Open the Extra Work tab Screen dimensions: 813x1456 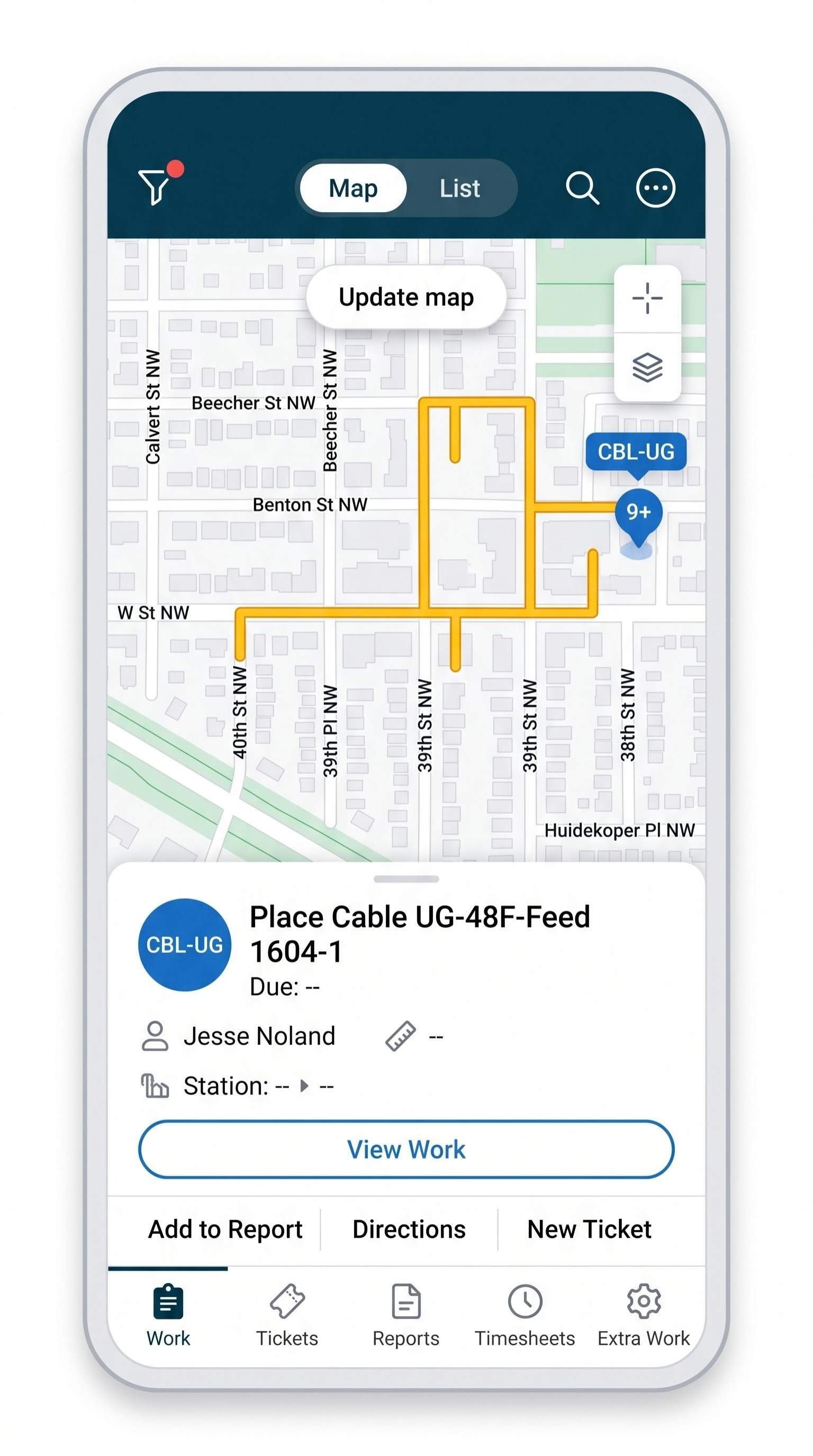point(644,1317)
